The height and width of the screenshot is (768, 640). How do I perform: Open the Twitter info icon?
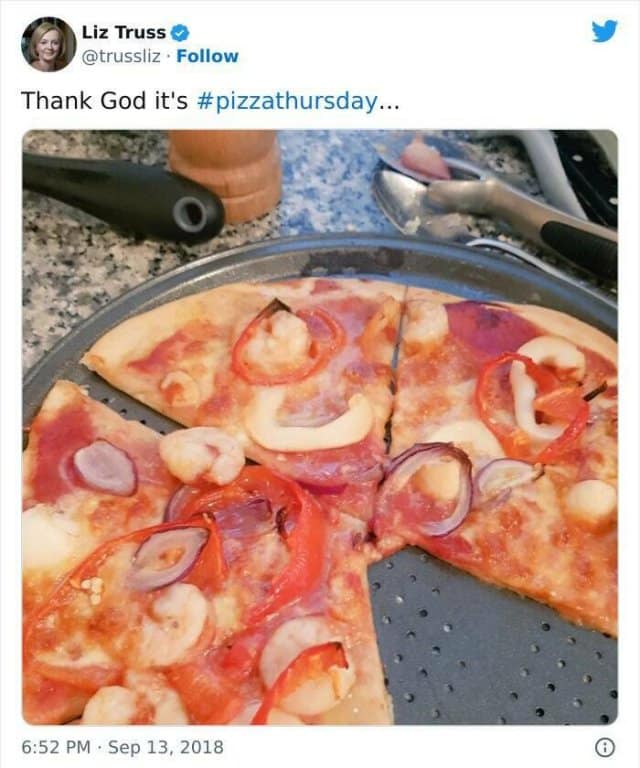tap(604, 747)
